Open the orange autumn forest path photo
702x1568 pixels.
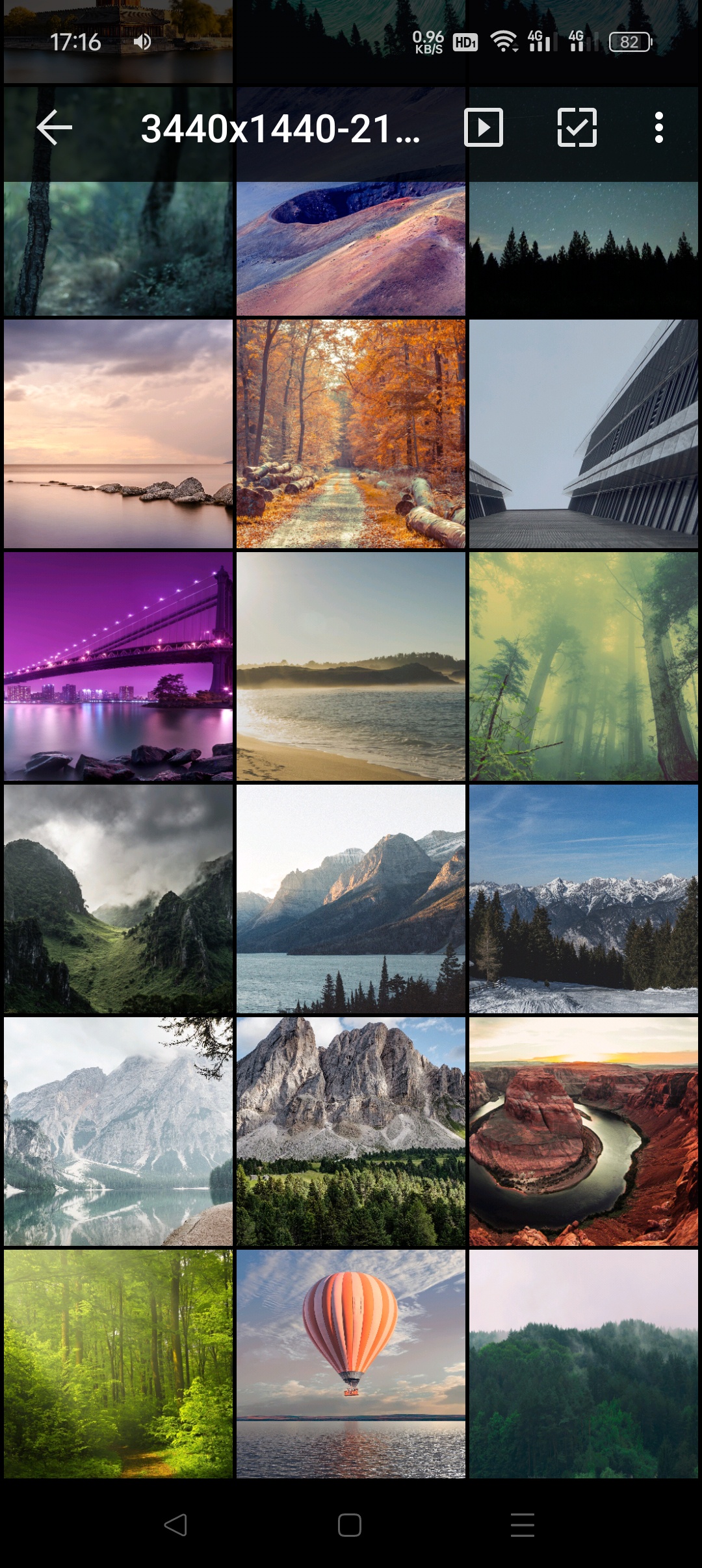click(x=351, y=434)
